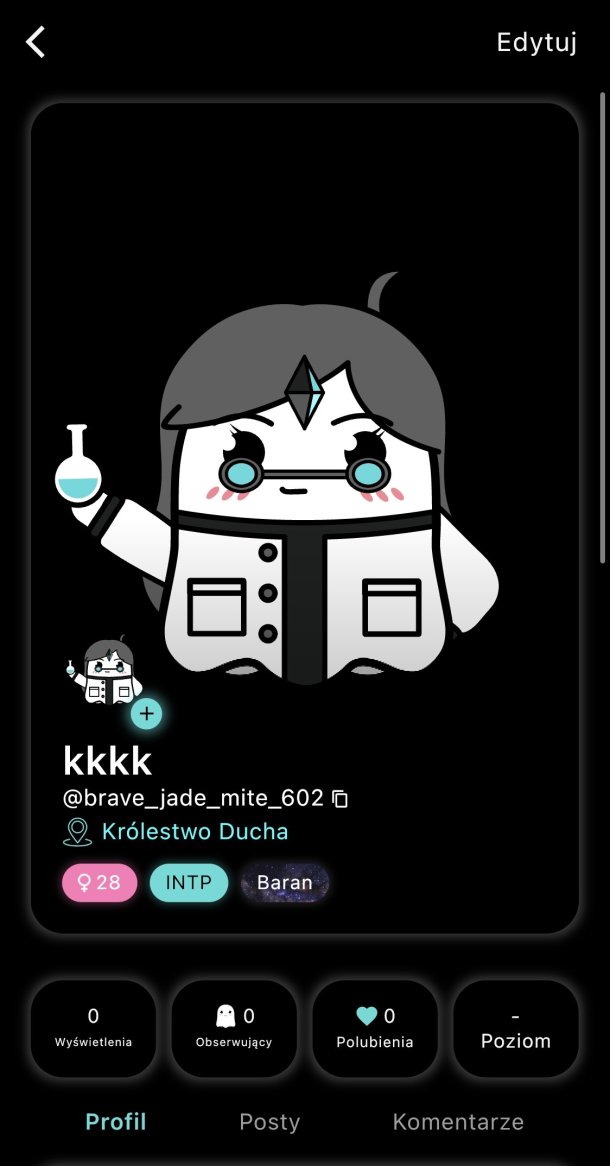
Task: Switch to the Komentarze tab
Action: [x=458, y=1122]
